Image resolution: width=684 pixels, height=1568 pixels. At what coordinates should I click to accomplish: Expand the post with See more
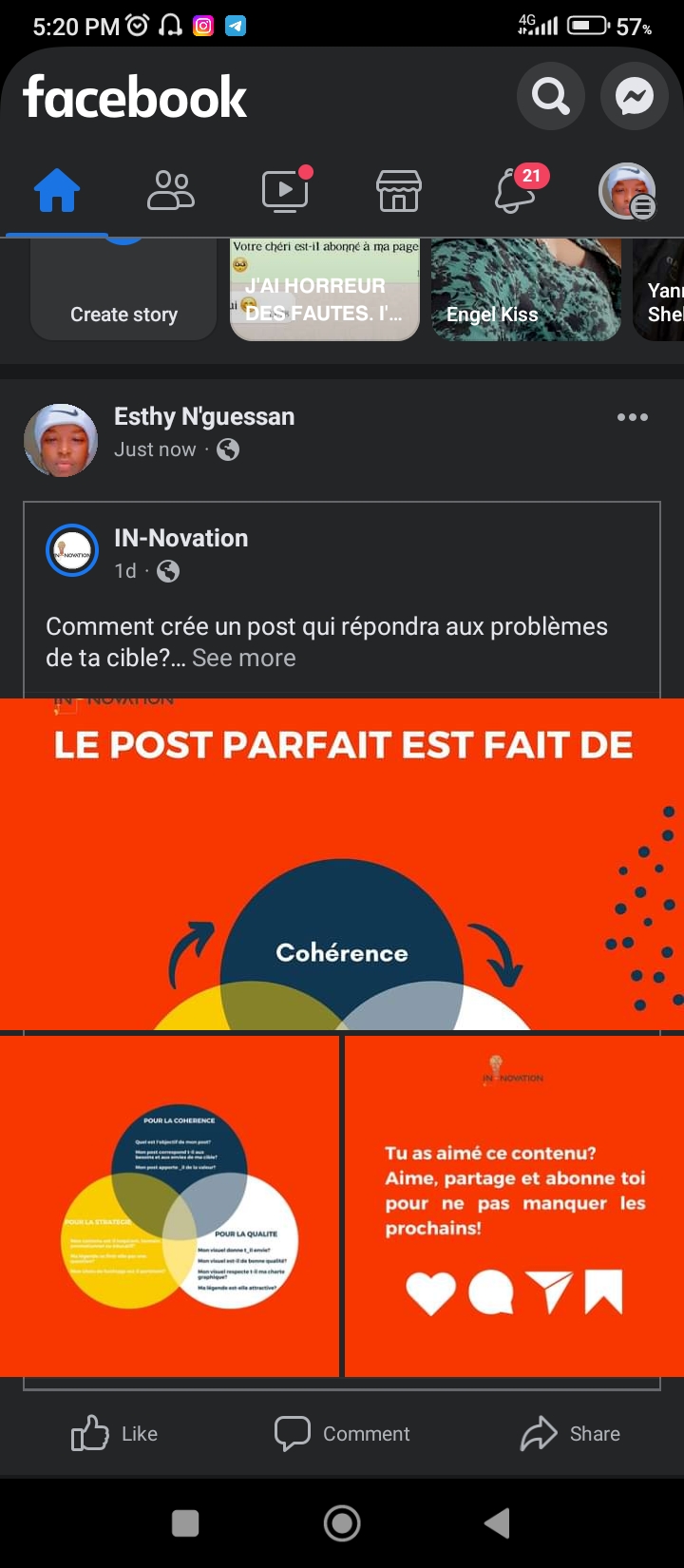click(244, 658)
